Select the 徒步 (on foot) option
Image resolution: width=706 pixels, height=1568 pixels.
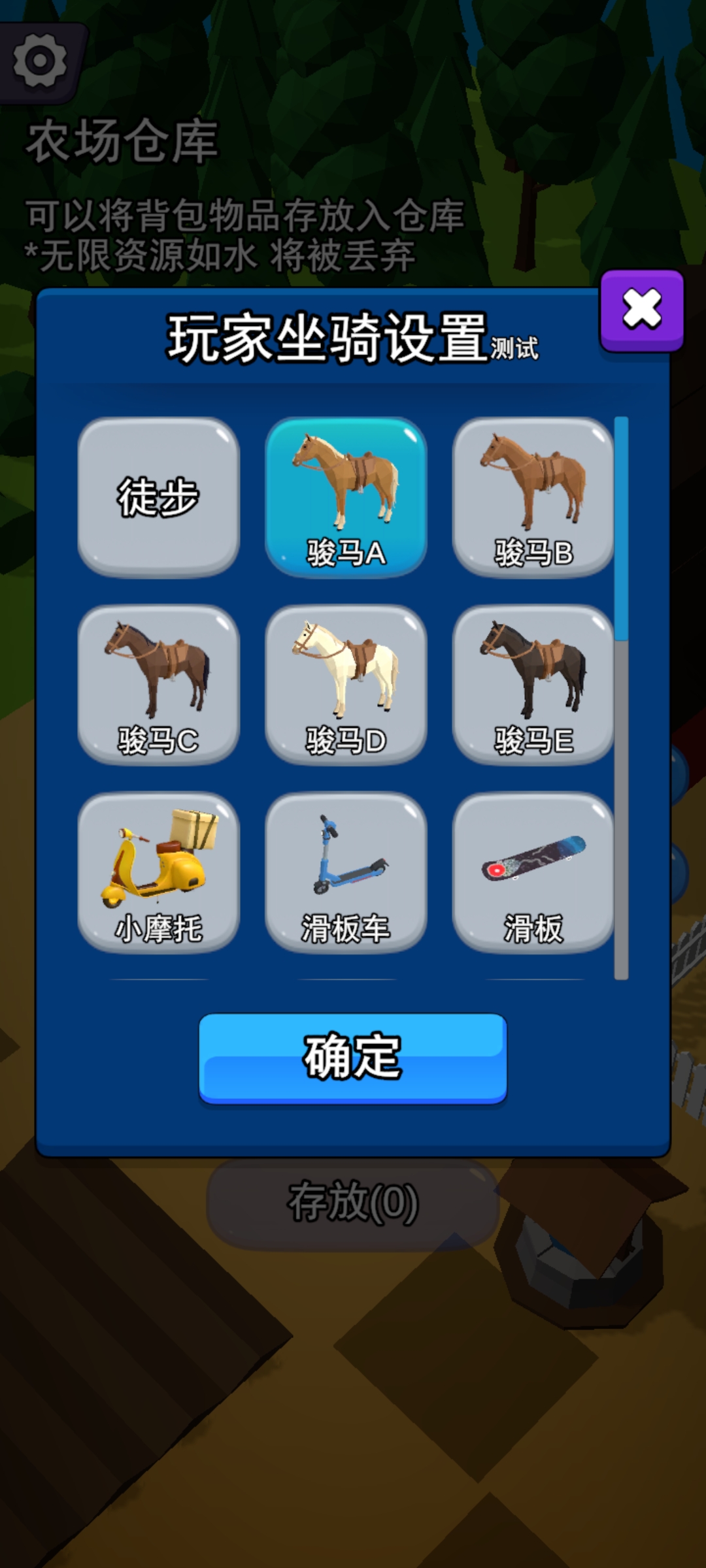pyautogui.click(x=158, y=497)
